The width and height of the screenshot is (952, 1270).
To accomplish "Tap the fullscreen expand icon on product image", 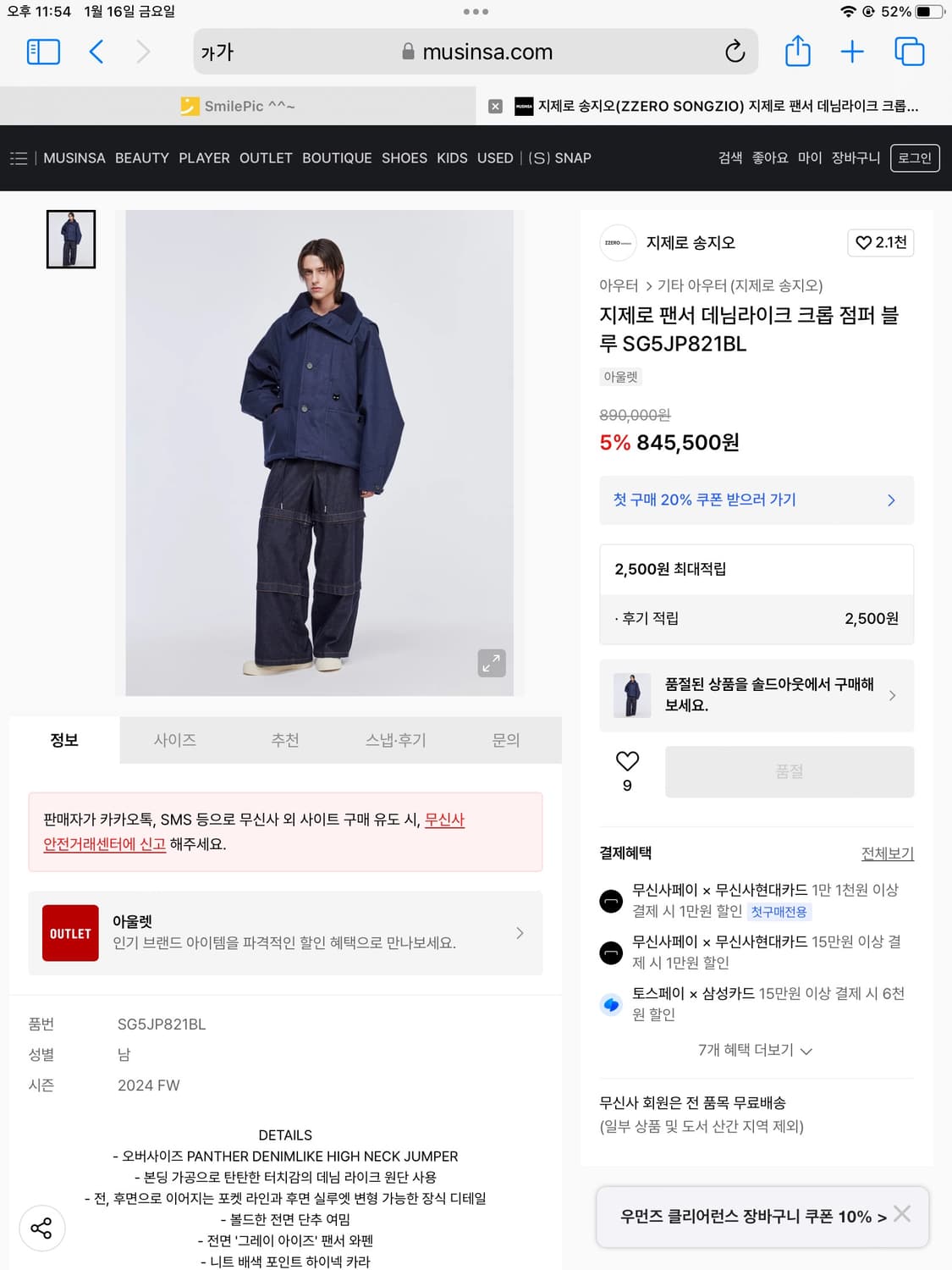I will 491,664.
